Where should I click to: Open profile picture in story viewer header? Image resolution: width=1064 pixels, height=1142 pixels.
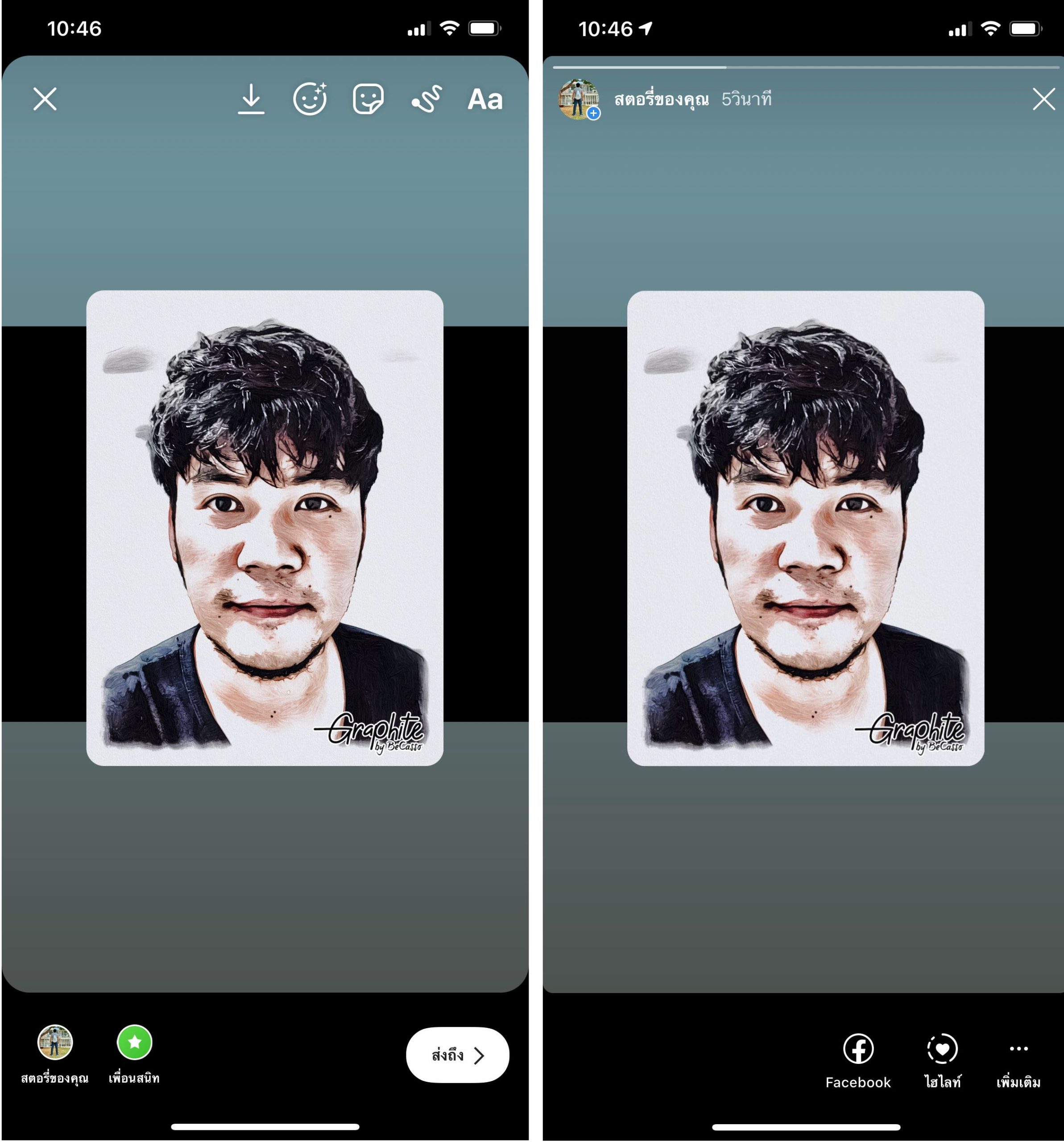click(x=579, y=99)
